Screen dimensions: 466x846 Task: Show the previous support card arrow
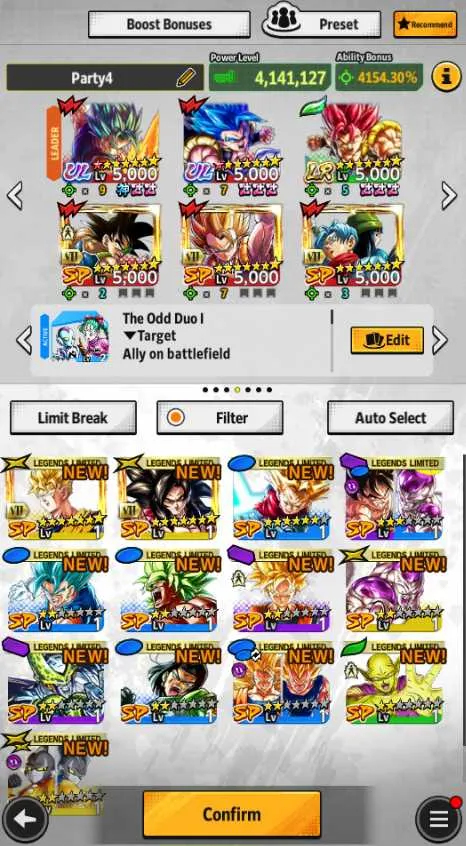pyautogui.click(x=24, y=340)
